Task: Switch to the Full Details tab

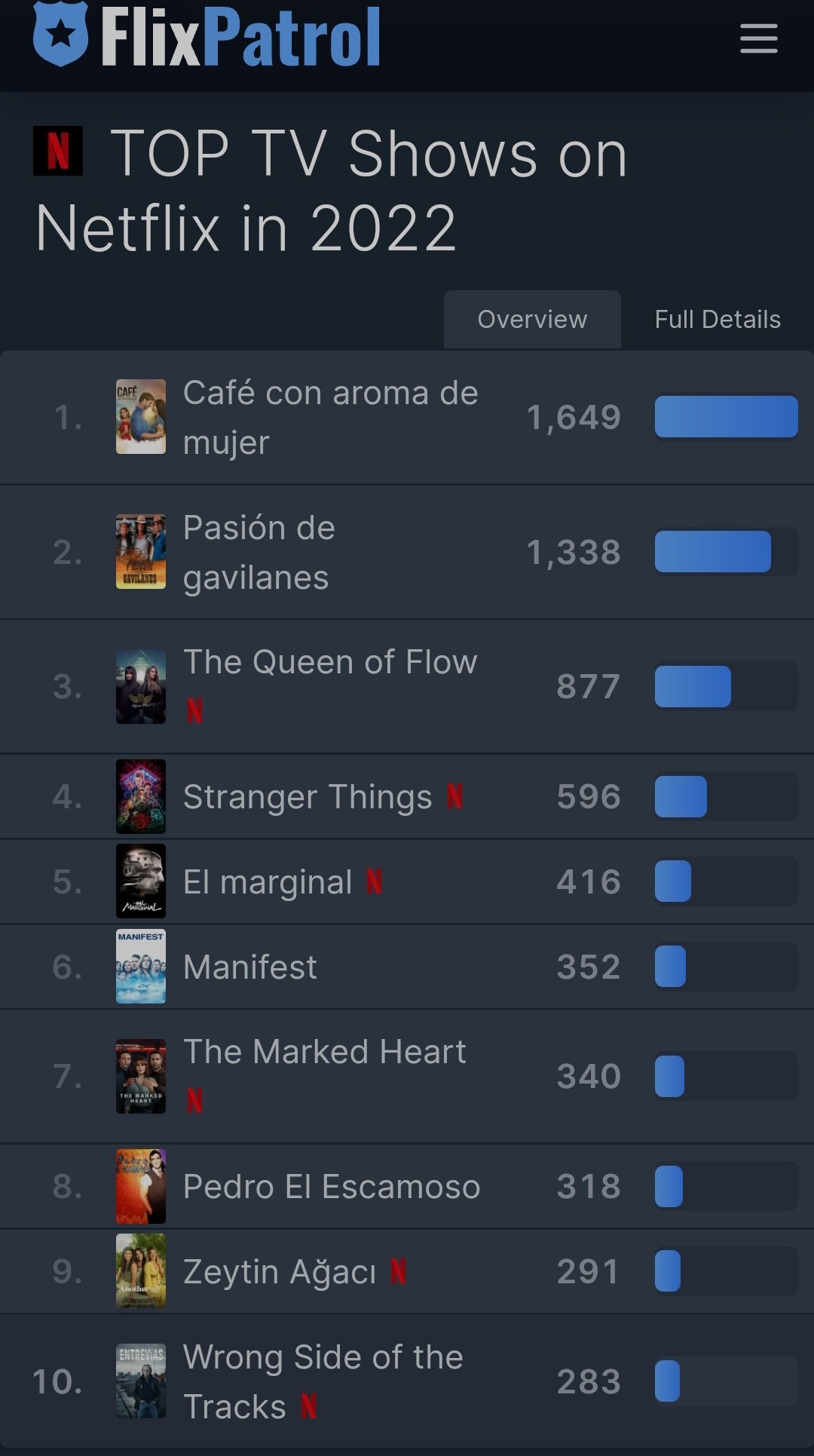Action: [x=718, y=320]
